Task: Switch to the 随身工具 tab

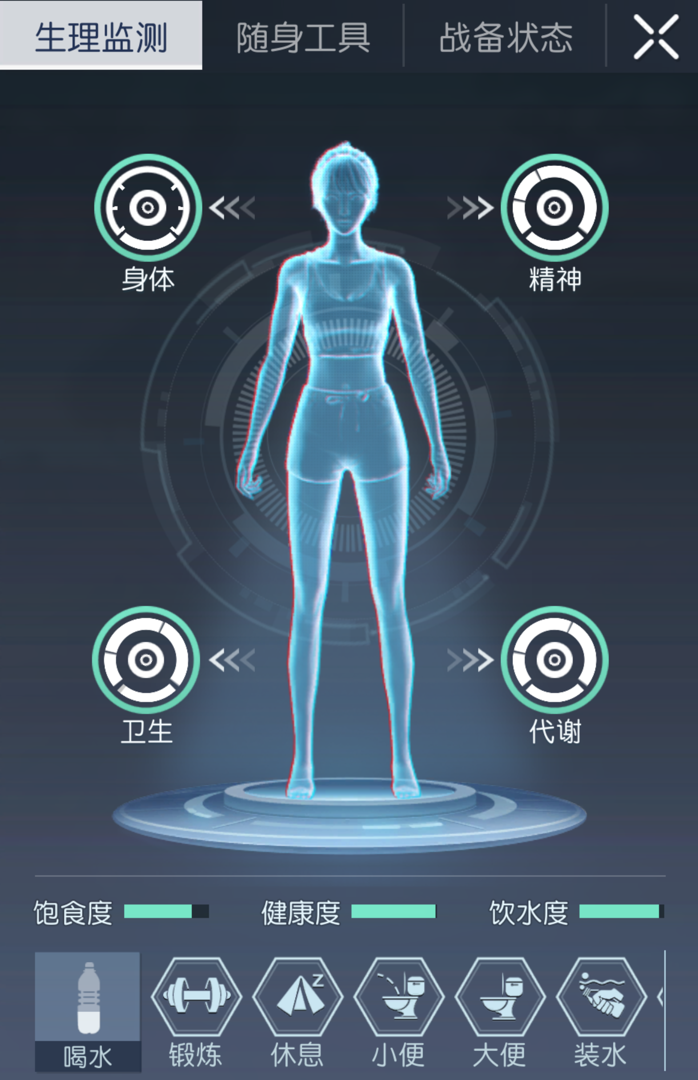Action: pos(303,37)
